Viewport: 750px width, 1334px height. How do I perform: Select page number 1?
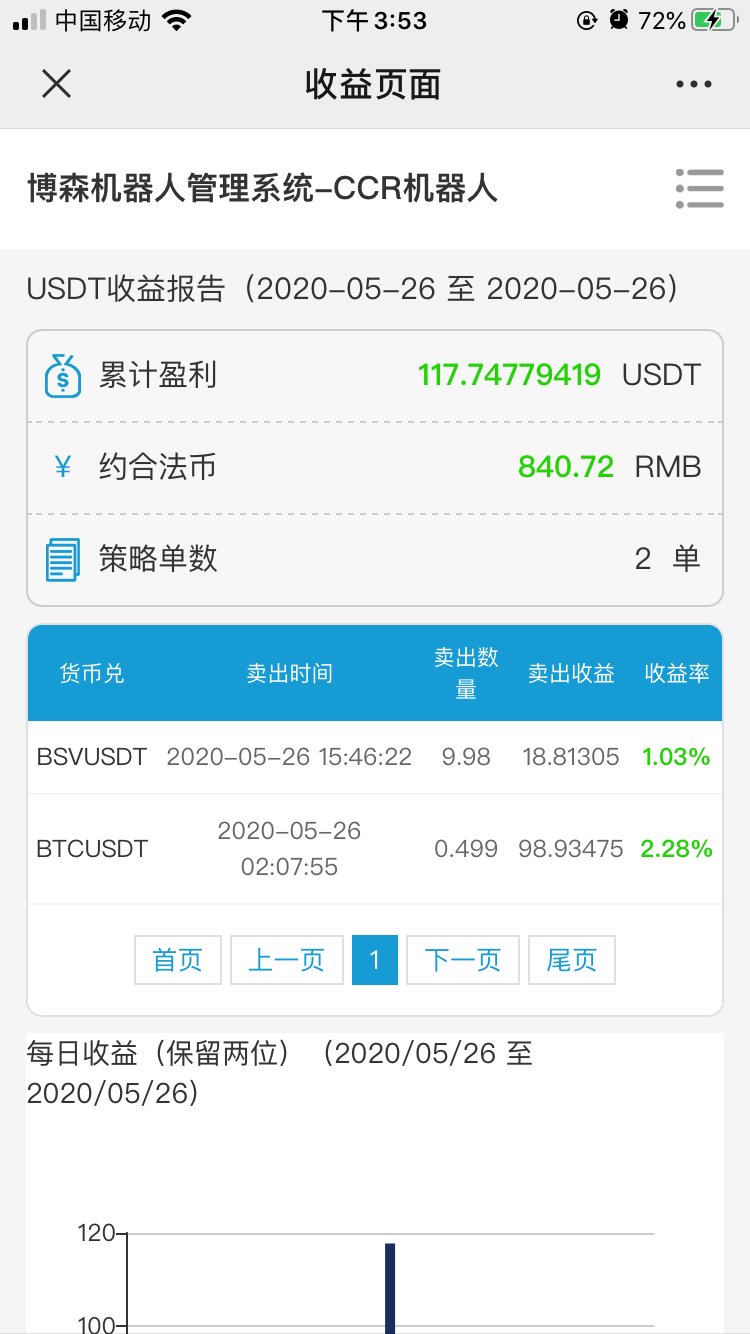(375, 960)
